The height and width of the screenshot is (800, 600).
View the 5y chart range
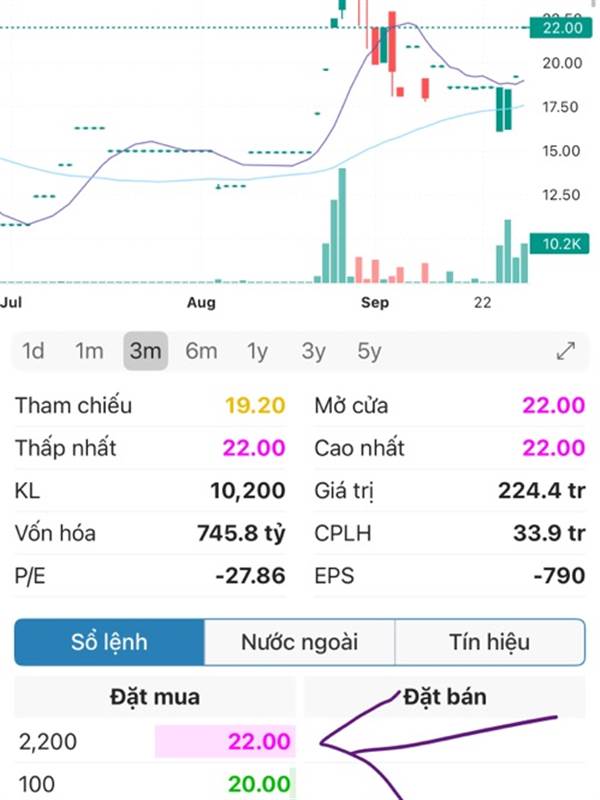(370, 351)
